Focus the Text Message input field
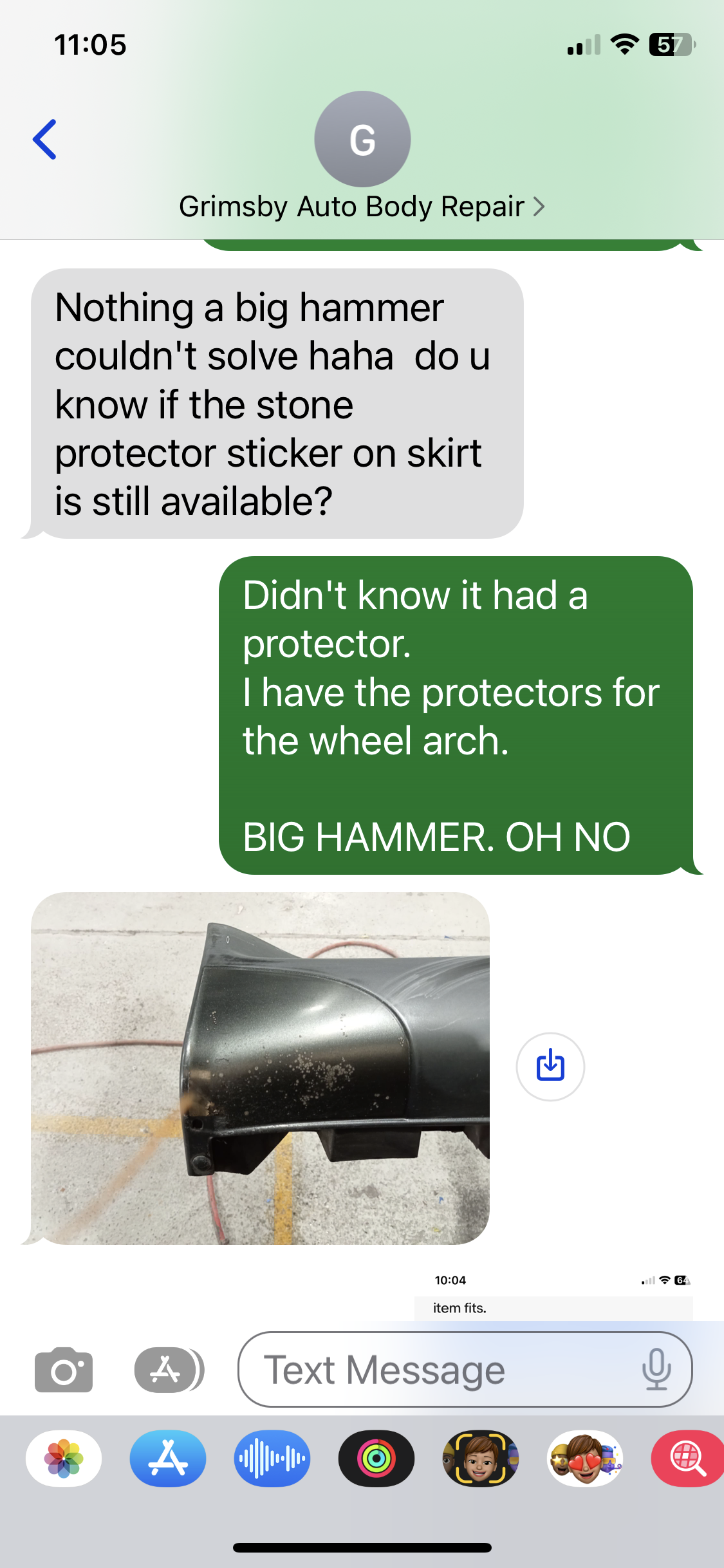 (444, 1370)
